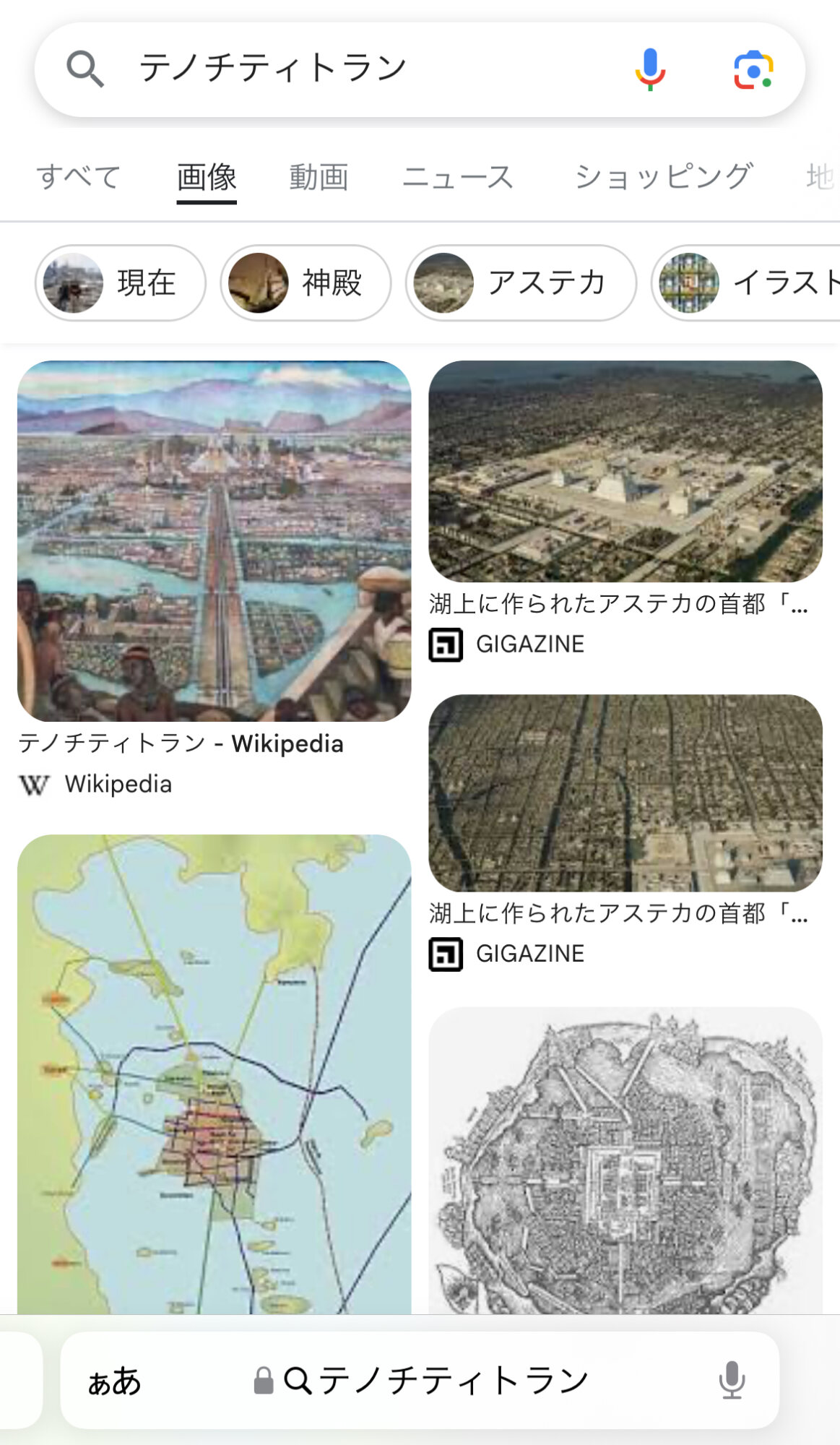Switch to the すべて tab

[x=78, y=177]
